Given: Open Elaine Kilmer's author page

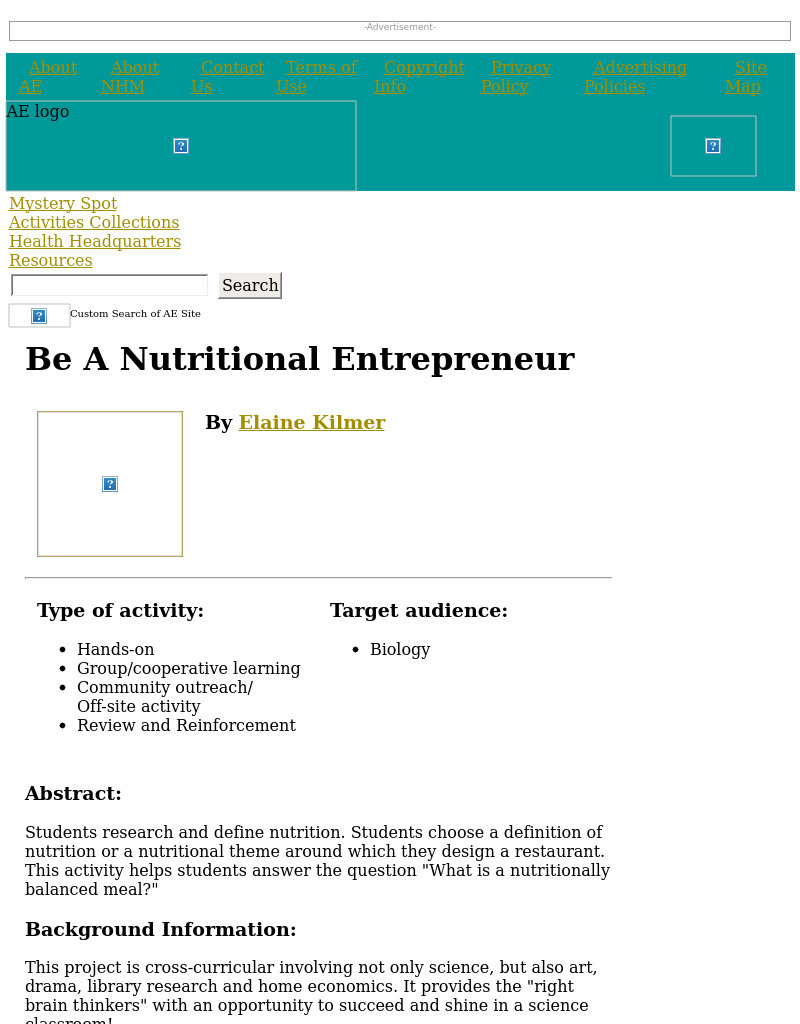Looking at the screenshot, I should tap(311, 422).
